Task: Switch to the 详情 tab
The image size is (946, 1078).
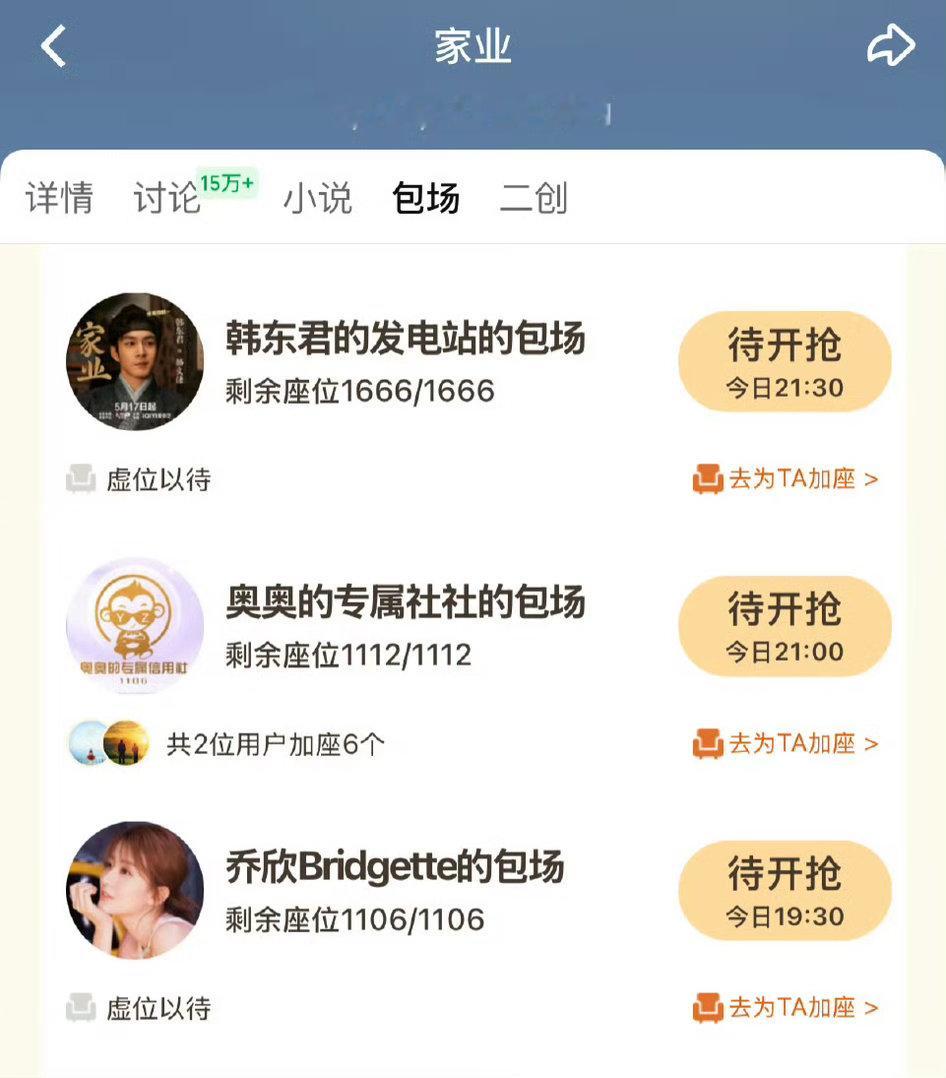Action: click(x=60, y=198)
